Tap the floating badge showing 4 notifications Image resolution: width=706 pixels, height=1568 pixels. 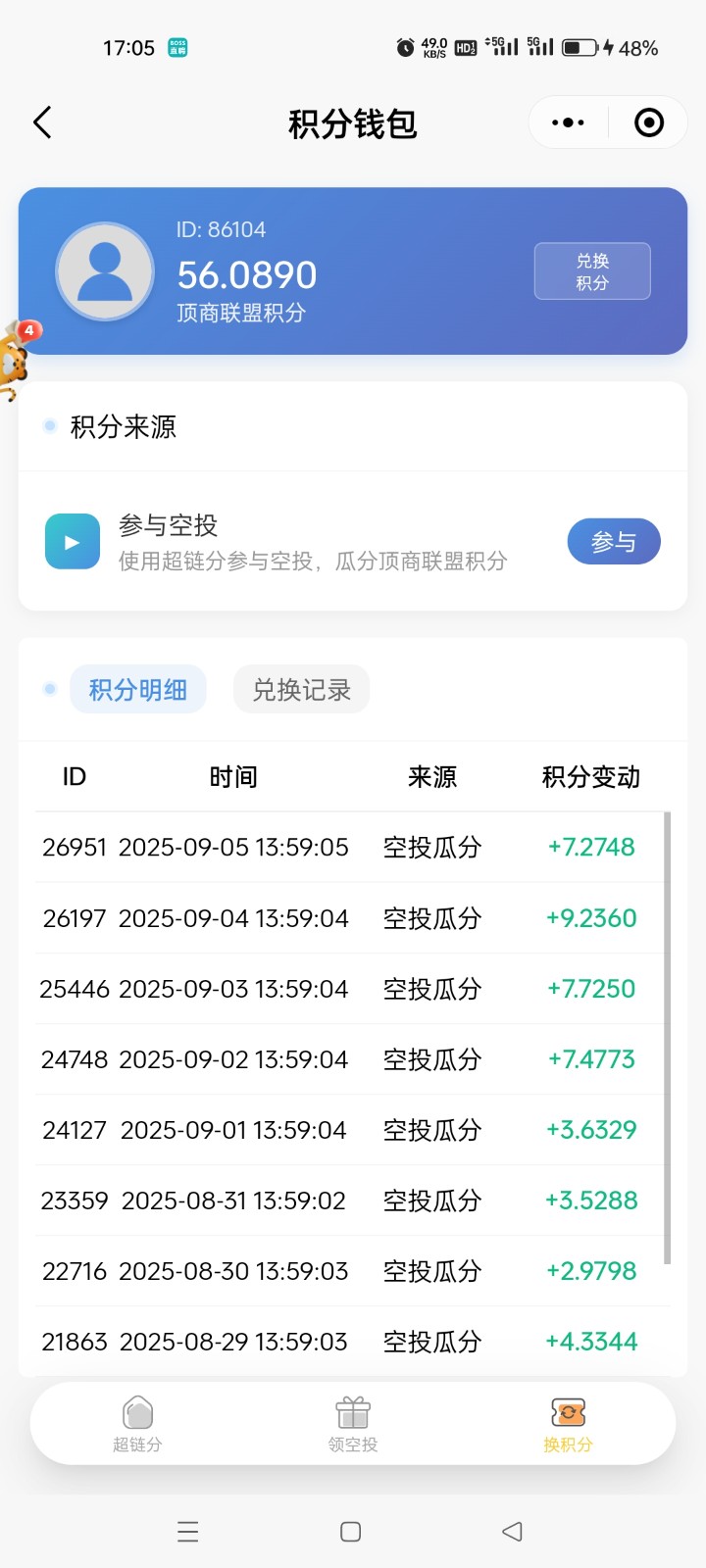pos(29,331)
